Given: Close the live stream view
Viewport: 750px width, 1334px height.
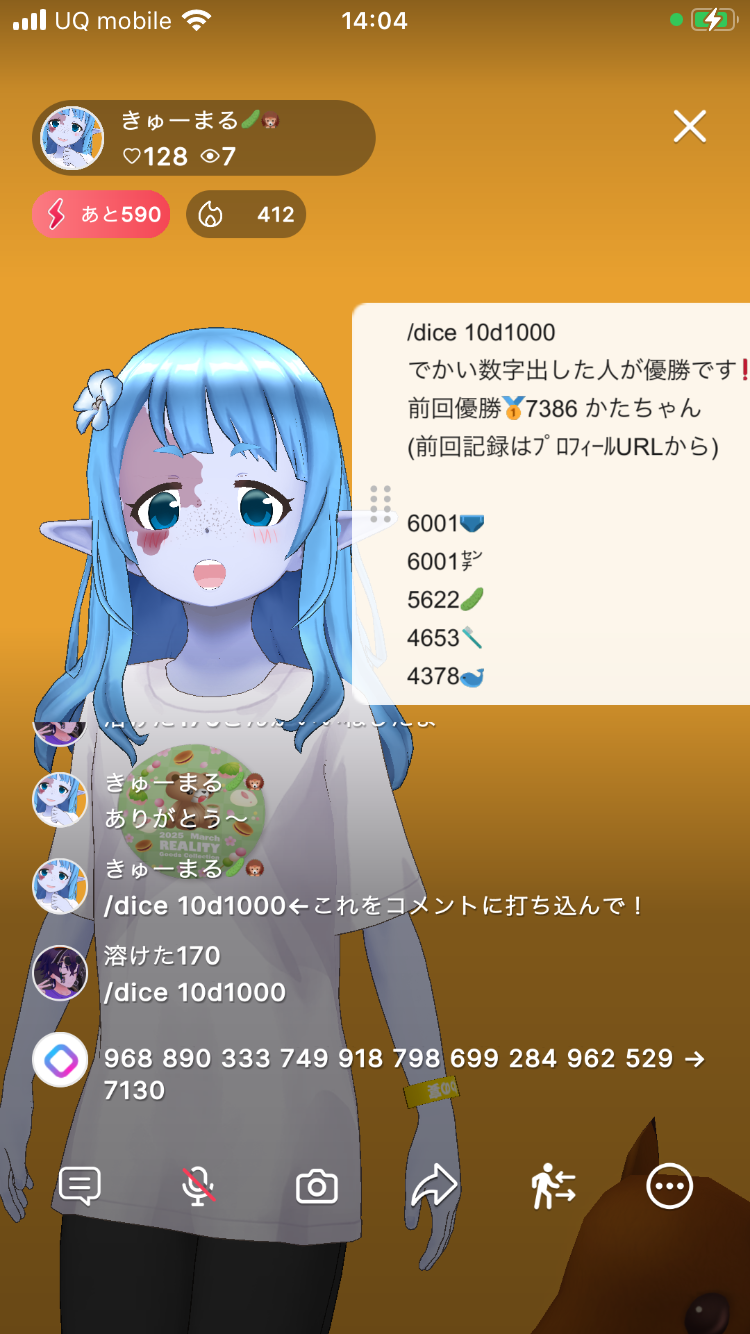Looking at the screenshot, I should (x=689, y=127).
